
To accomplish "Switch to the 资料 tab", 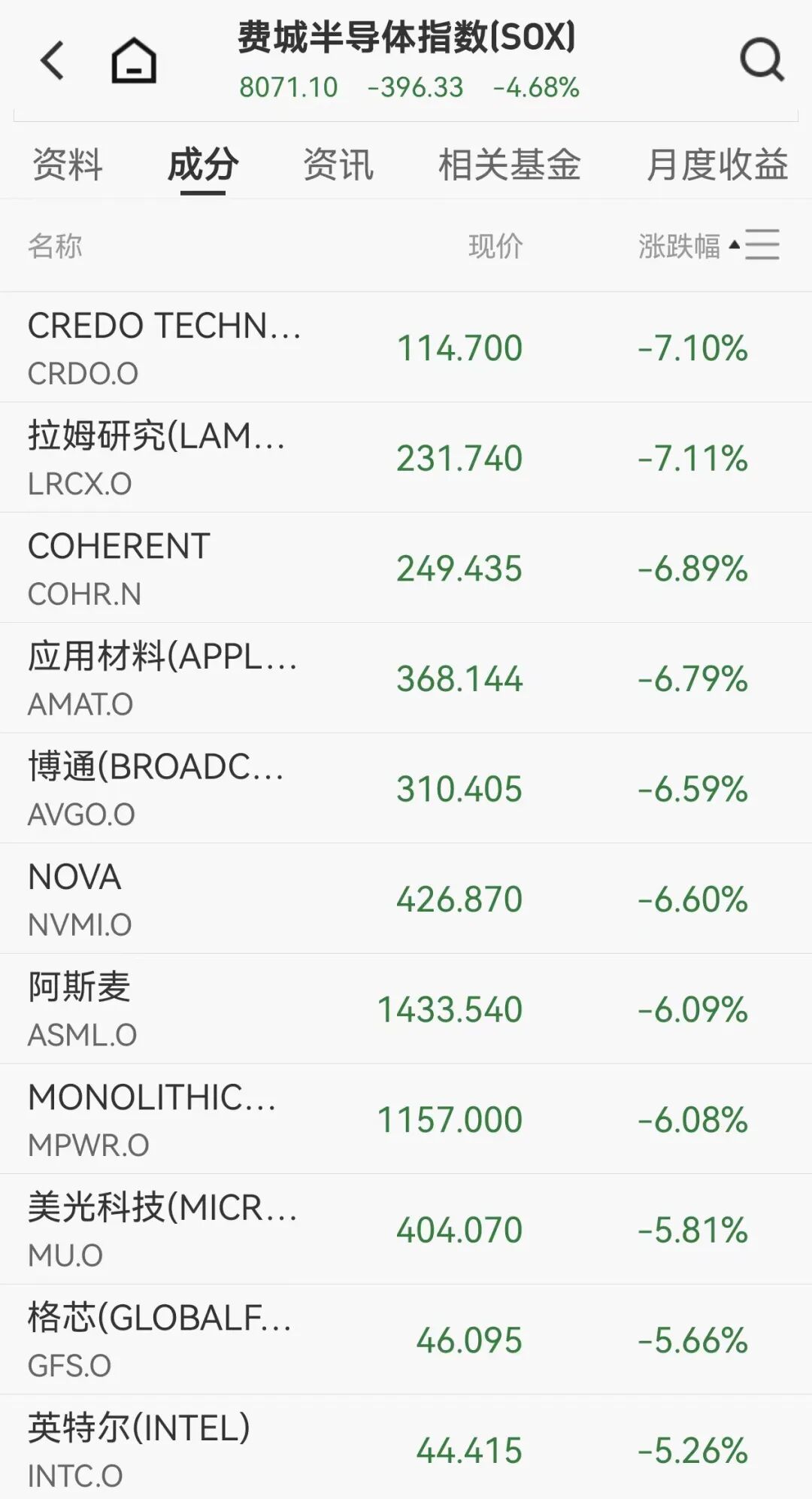I will pyautogui.click(x=68, y=165).
